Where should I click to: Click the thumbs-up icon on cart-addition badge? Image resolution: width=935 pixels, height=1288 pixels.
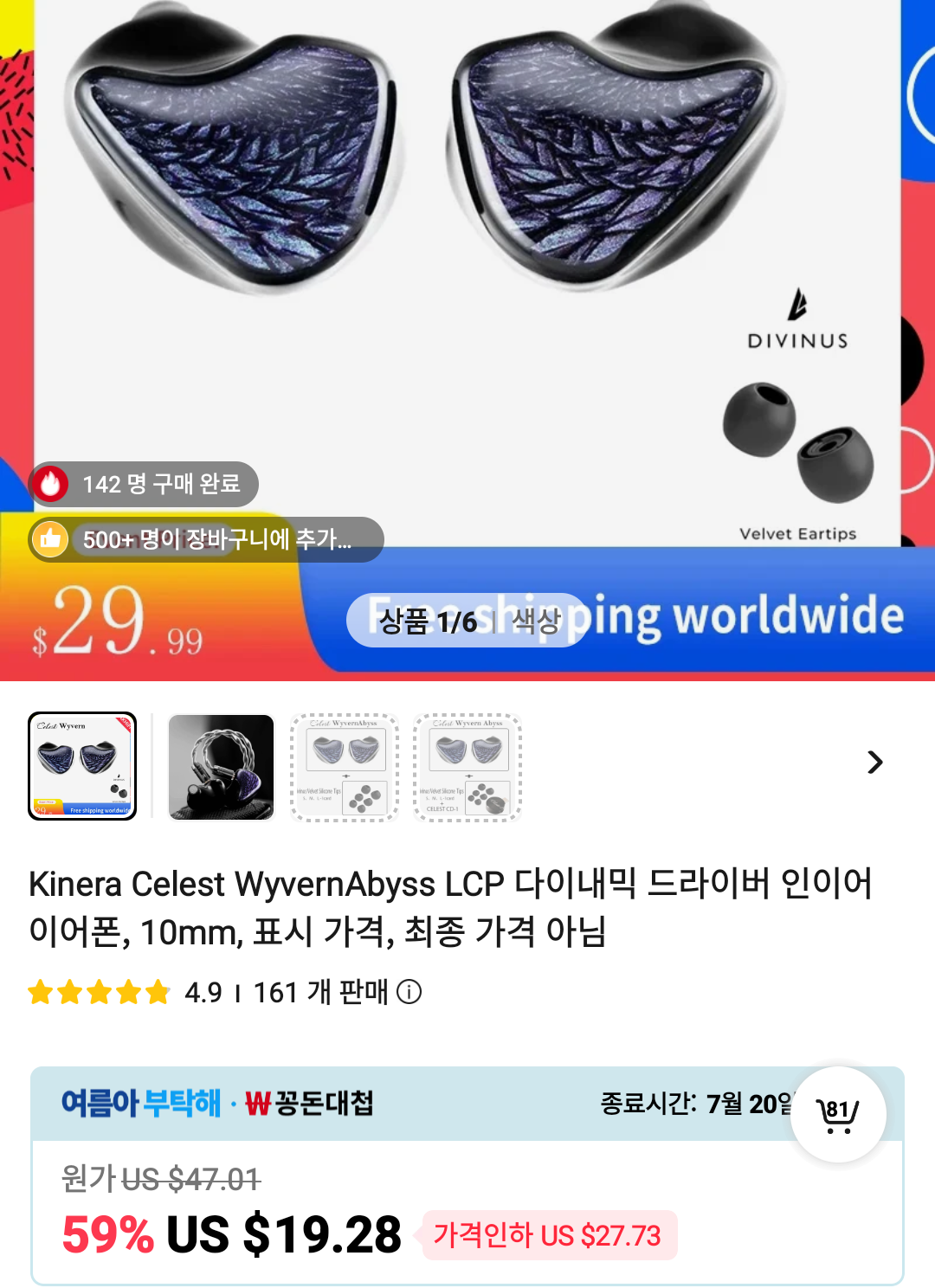[x=51, y=539]
